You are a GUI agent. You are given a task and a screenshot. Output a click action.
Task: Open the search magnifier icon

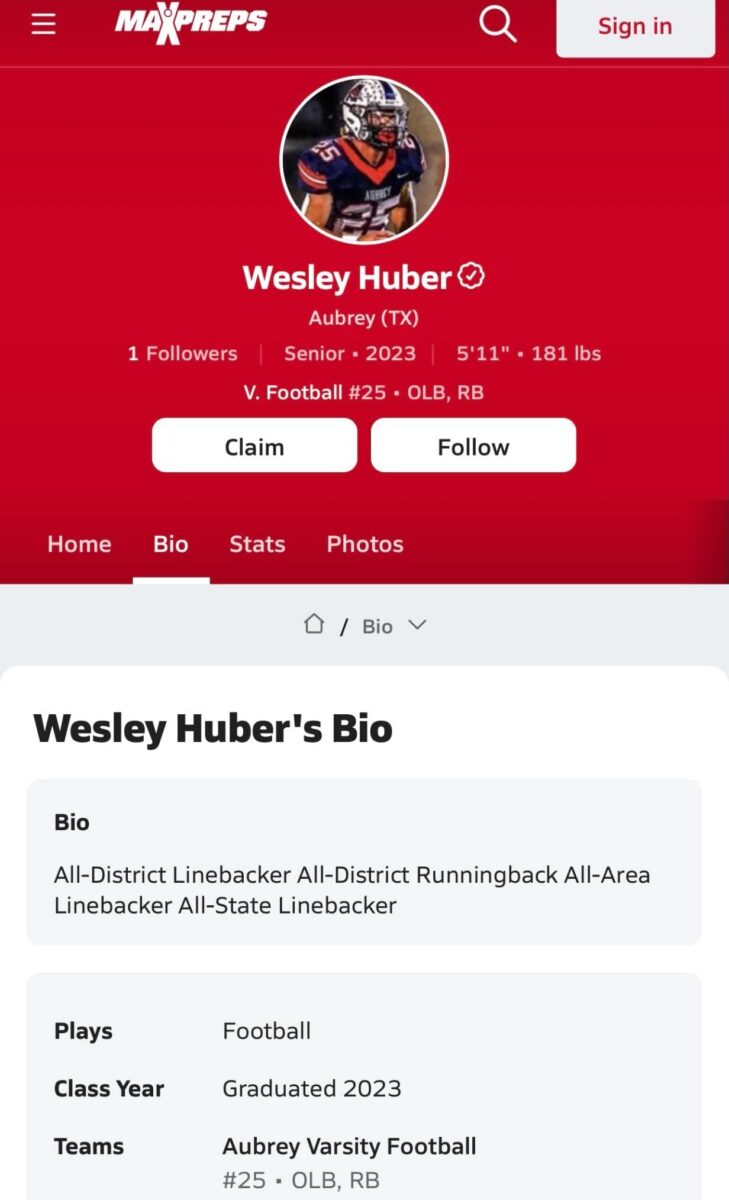pyautogui.click(x=498, y=24)
